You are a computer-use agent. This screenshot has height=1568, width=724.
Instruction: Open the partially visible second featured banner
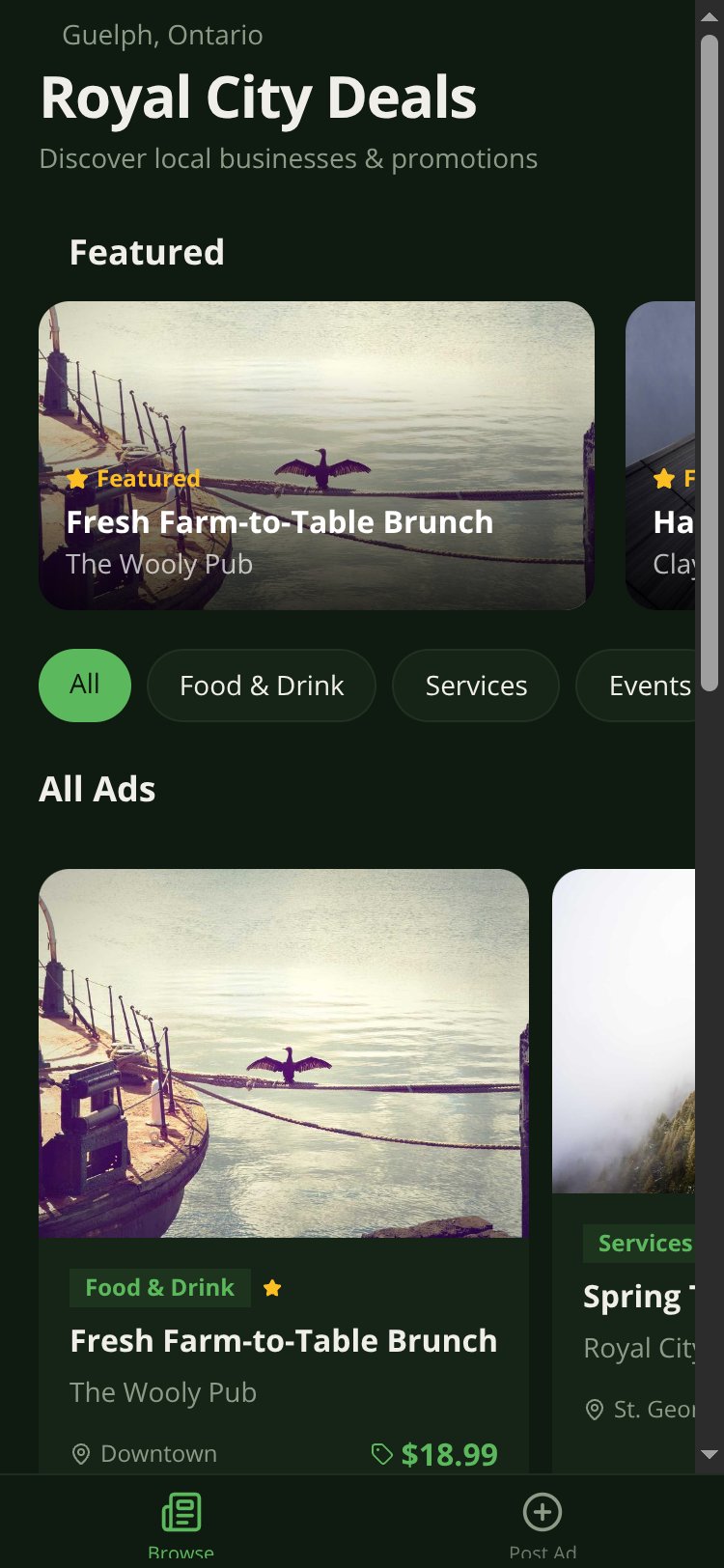coord(660,456)
